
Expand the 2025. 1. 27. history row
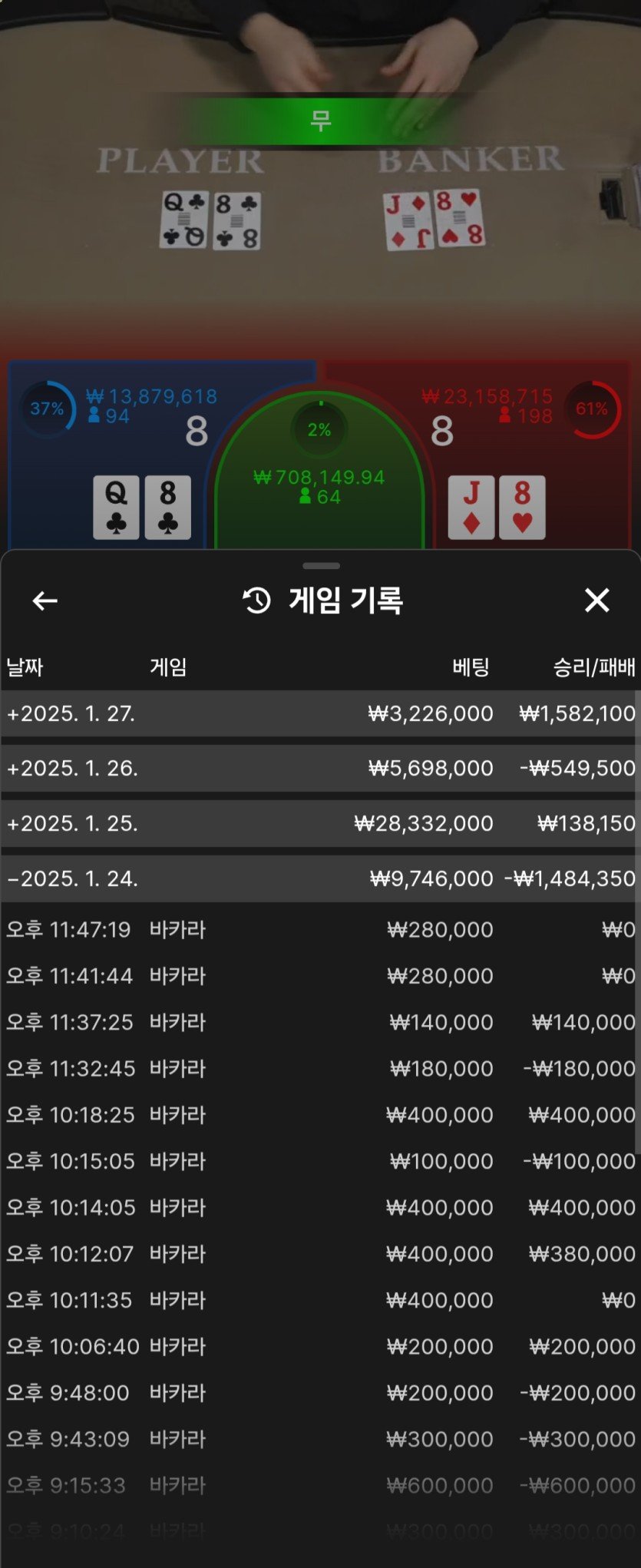click(319, 713)
